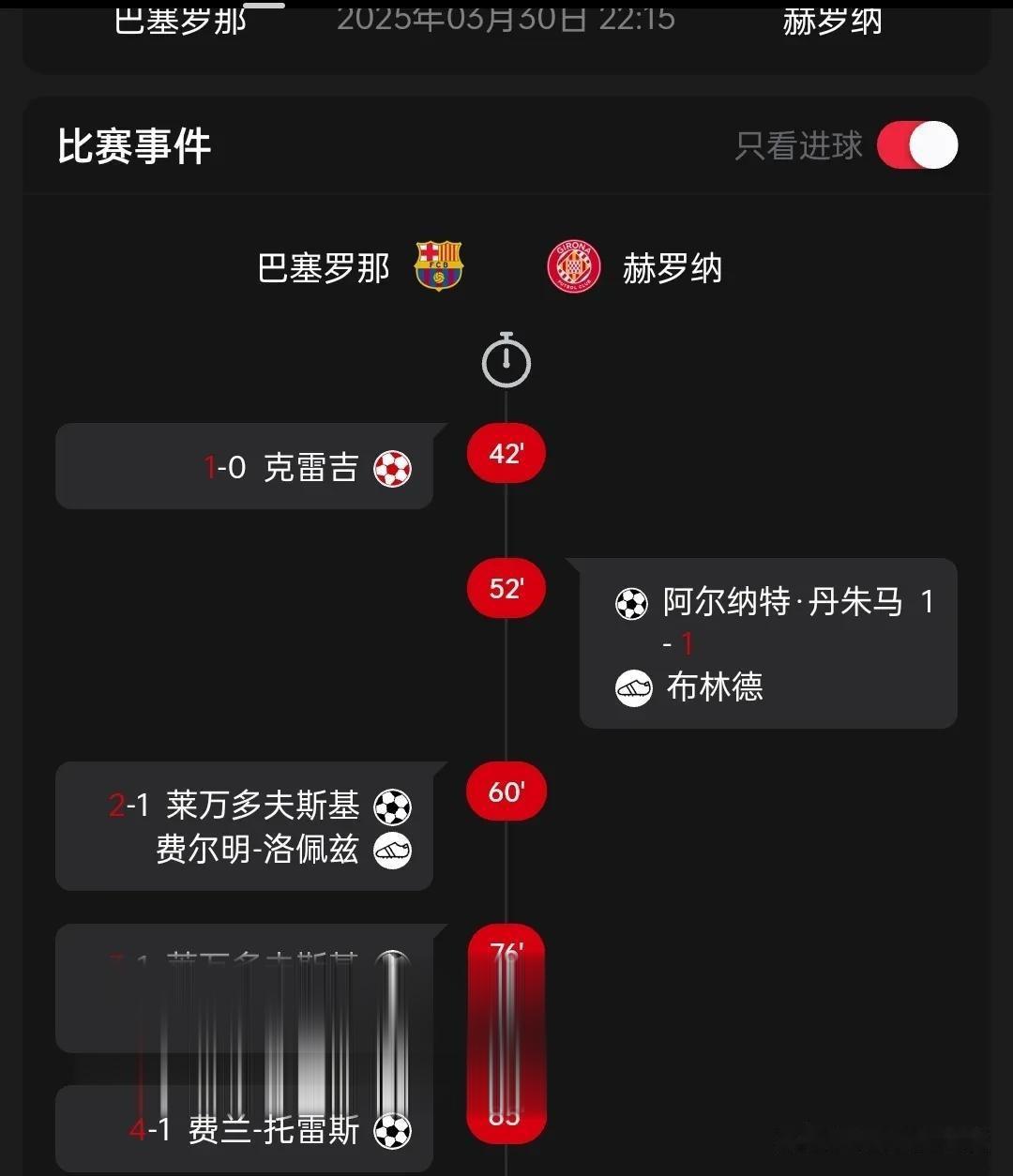The height and width of the screenshot is (1176, 1013).
Task: Open the 1-0 克雷吉 goal event card
Action: [x=244, y=466]
